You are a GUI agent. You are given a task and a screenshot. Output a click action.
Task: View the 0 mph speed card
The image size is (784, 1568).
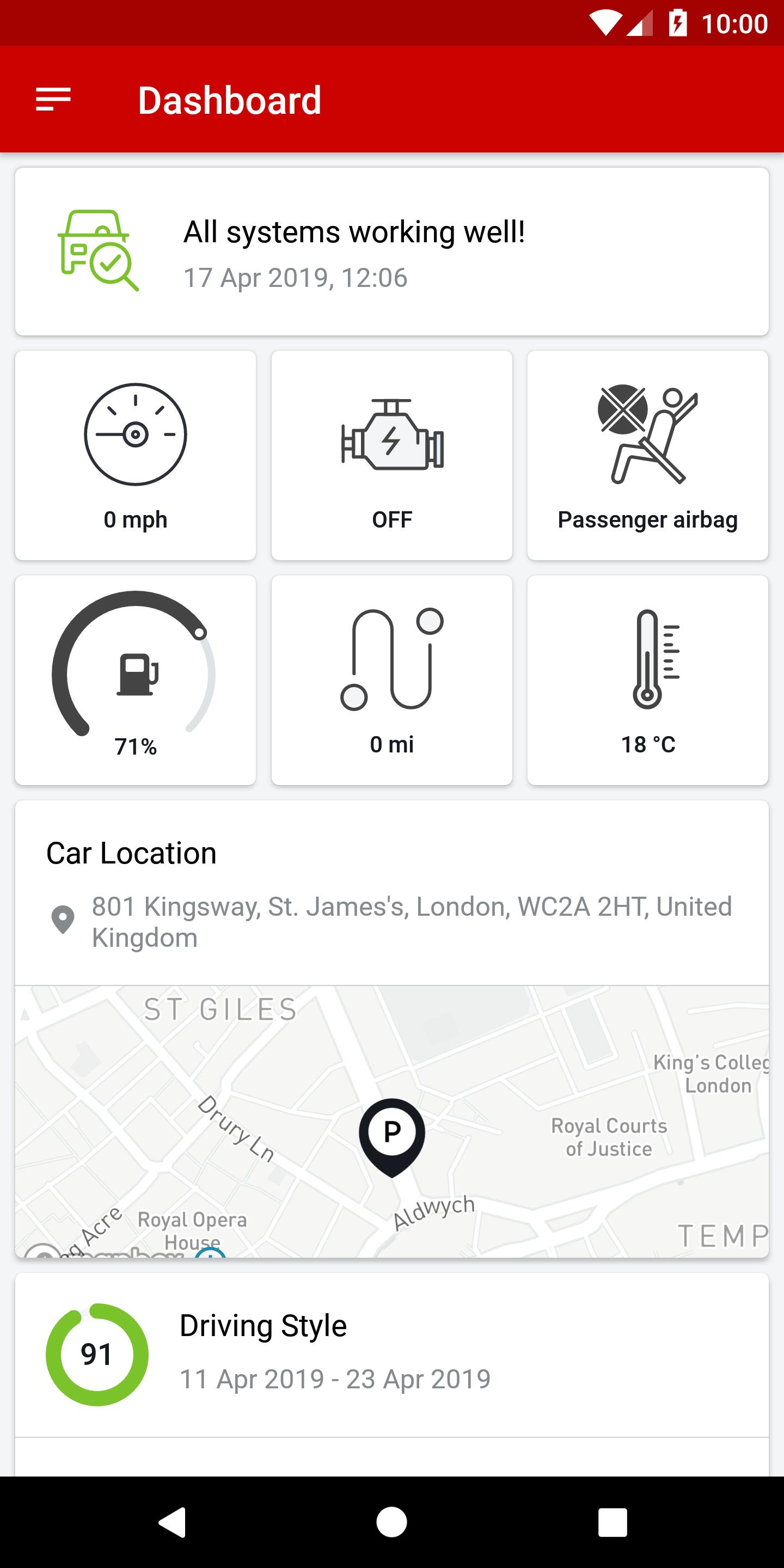click(135, 455)
